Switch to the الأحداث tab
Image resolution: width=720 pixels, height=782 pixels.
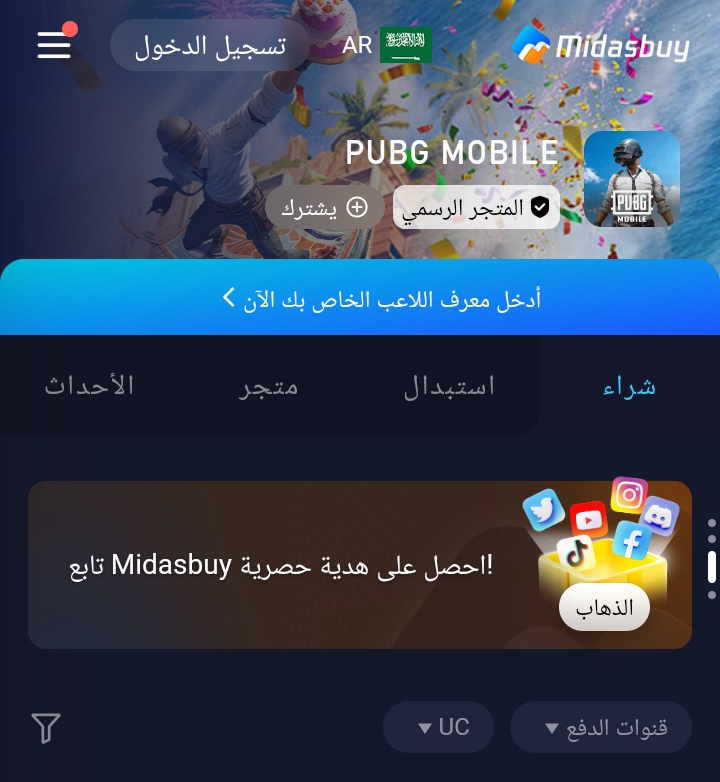(x=89, y=387)
